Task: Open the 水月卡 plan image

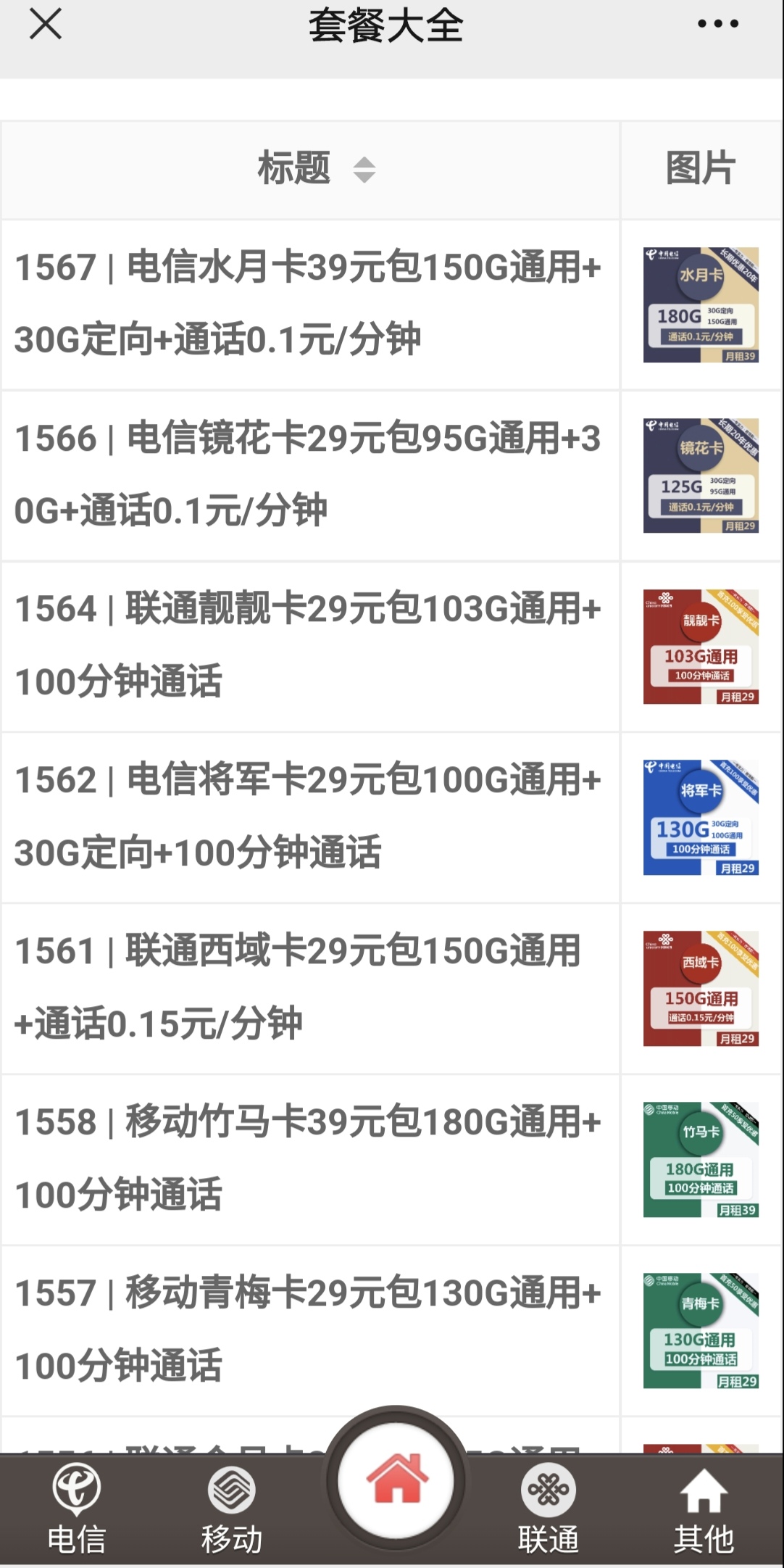Action: 701,304
